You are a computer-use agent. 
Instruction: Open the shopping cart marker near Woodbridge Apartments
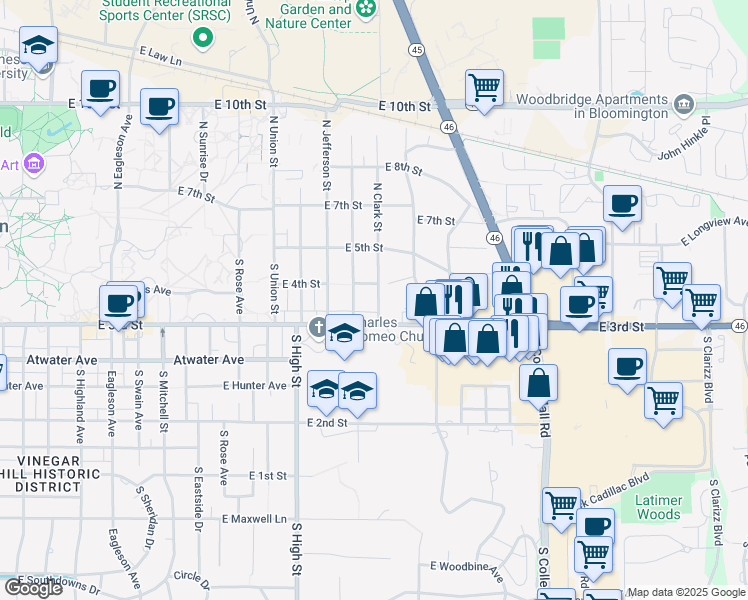[x=484, y=87]
